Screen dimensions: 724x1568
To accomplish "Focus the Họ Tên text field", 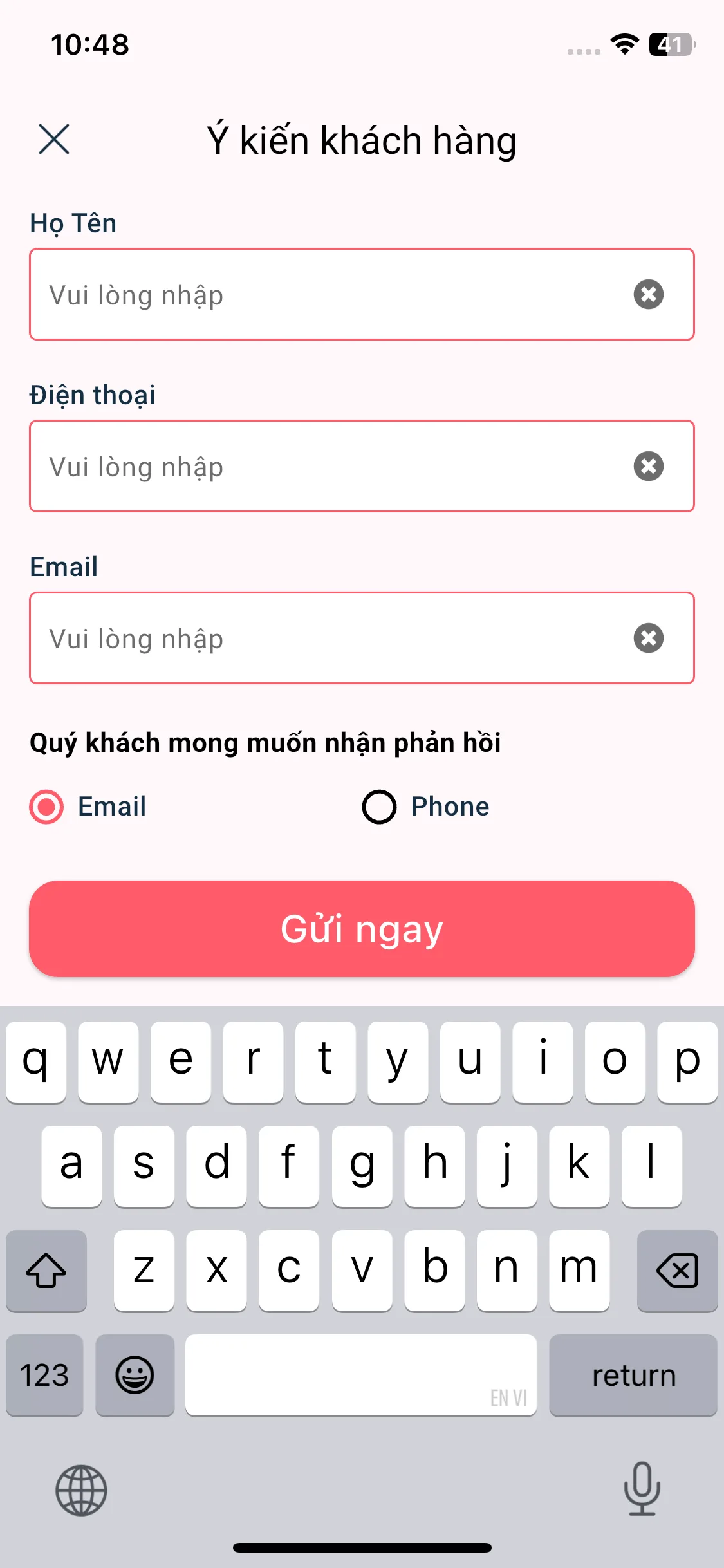I will coord(322,295).
